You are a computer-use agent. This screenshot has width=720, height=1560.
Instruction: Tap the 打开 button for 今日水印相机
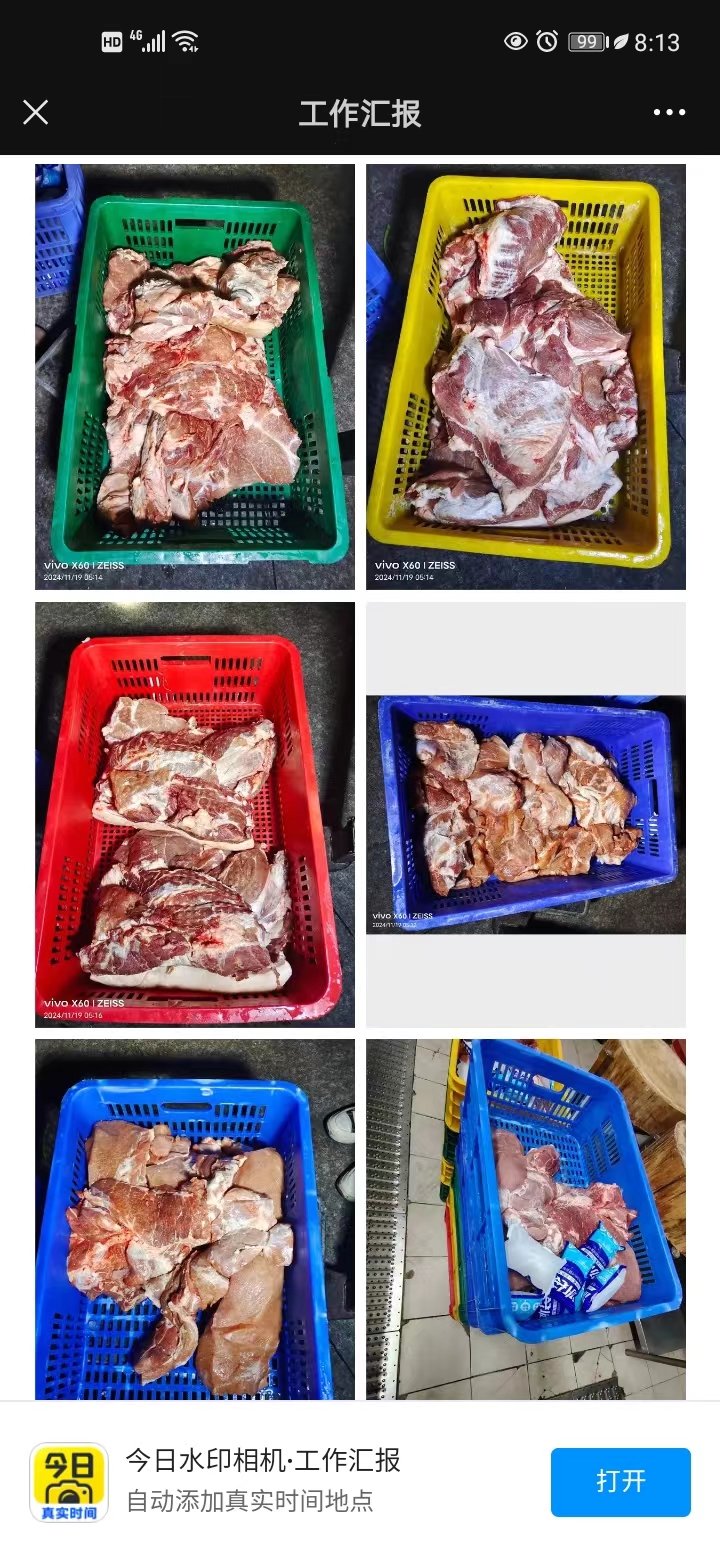click(x=620, y=1481)
